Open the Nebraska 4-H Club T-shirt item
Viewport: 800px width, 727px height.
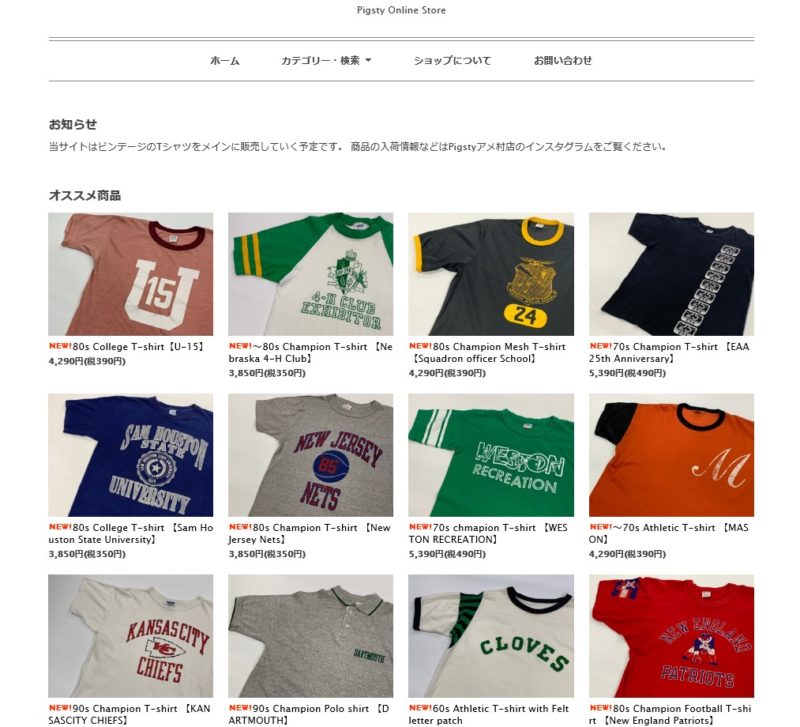pyautogui.click(x=310, y=273)
